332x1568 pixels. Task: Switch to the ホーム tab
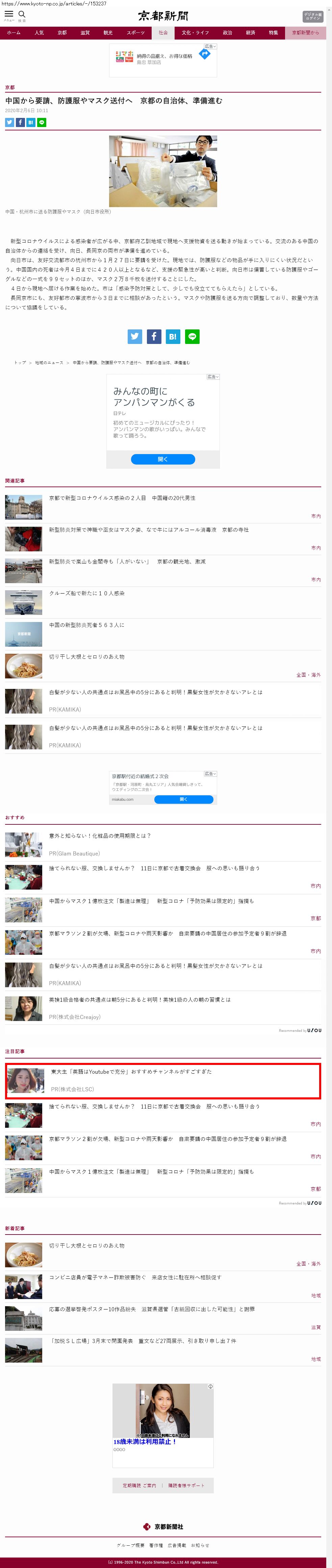14,33
